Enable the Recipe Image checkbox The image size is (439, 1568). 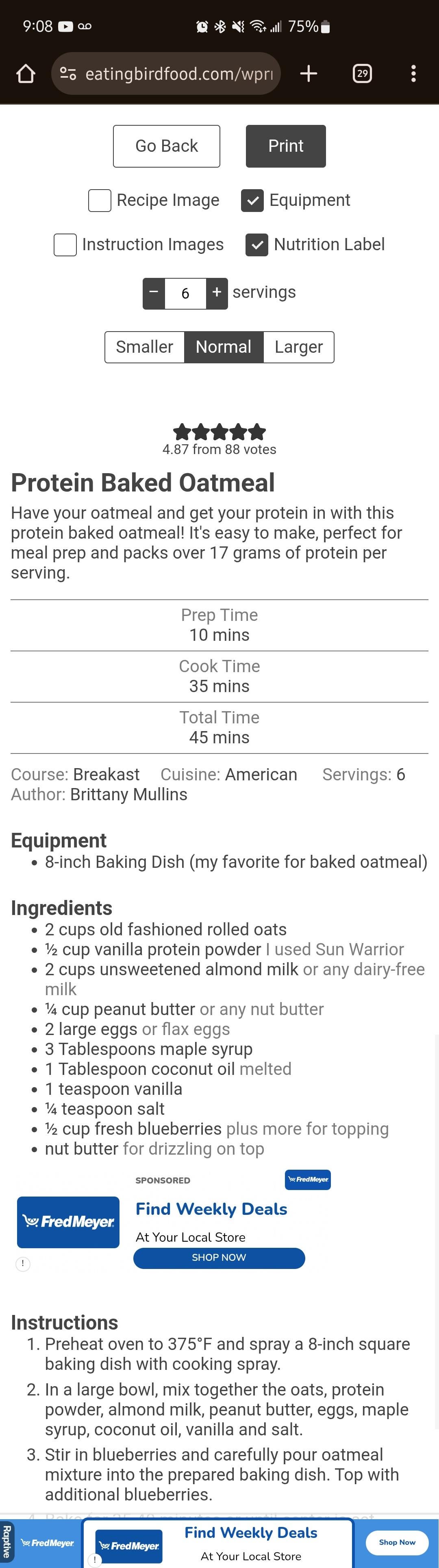coord(100,200)
